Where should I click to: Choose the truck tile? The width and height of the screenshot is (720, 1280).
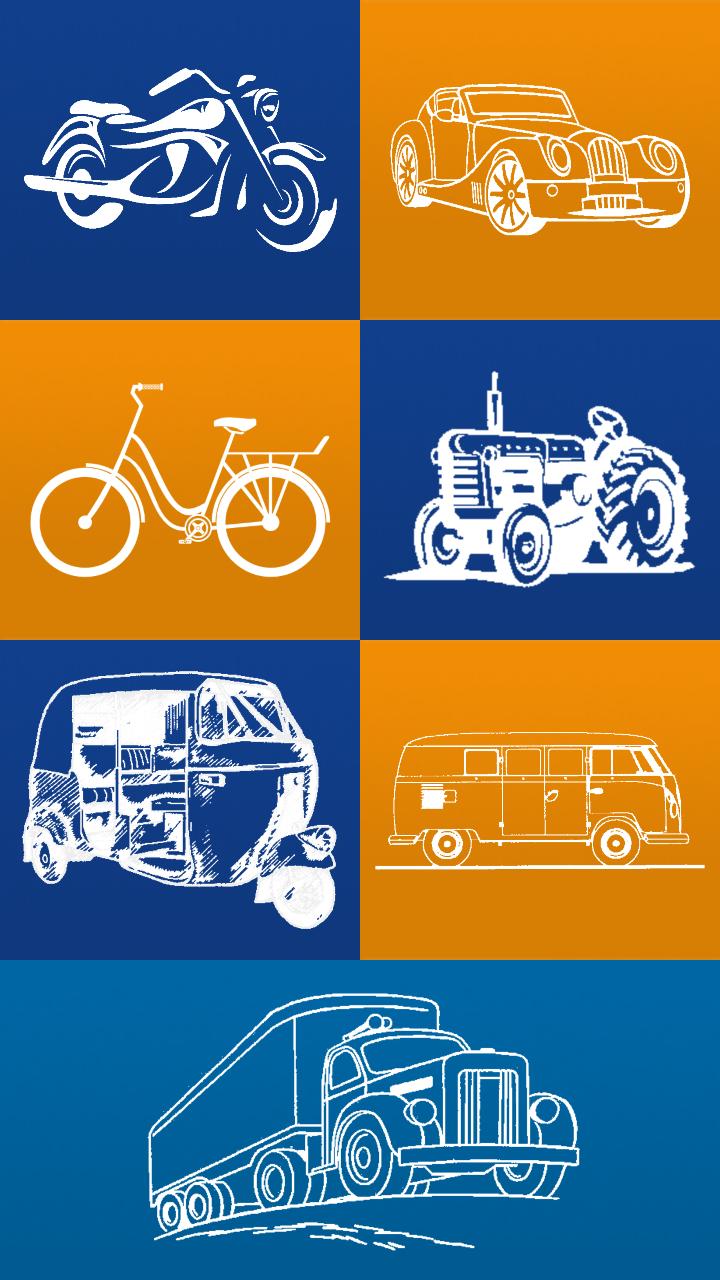tap(360, 1120)
